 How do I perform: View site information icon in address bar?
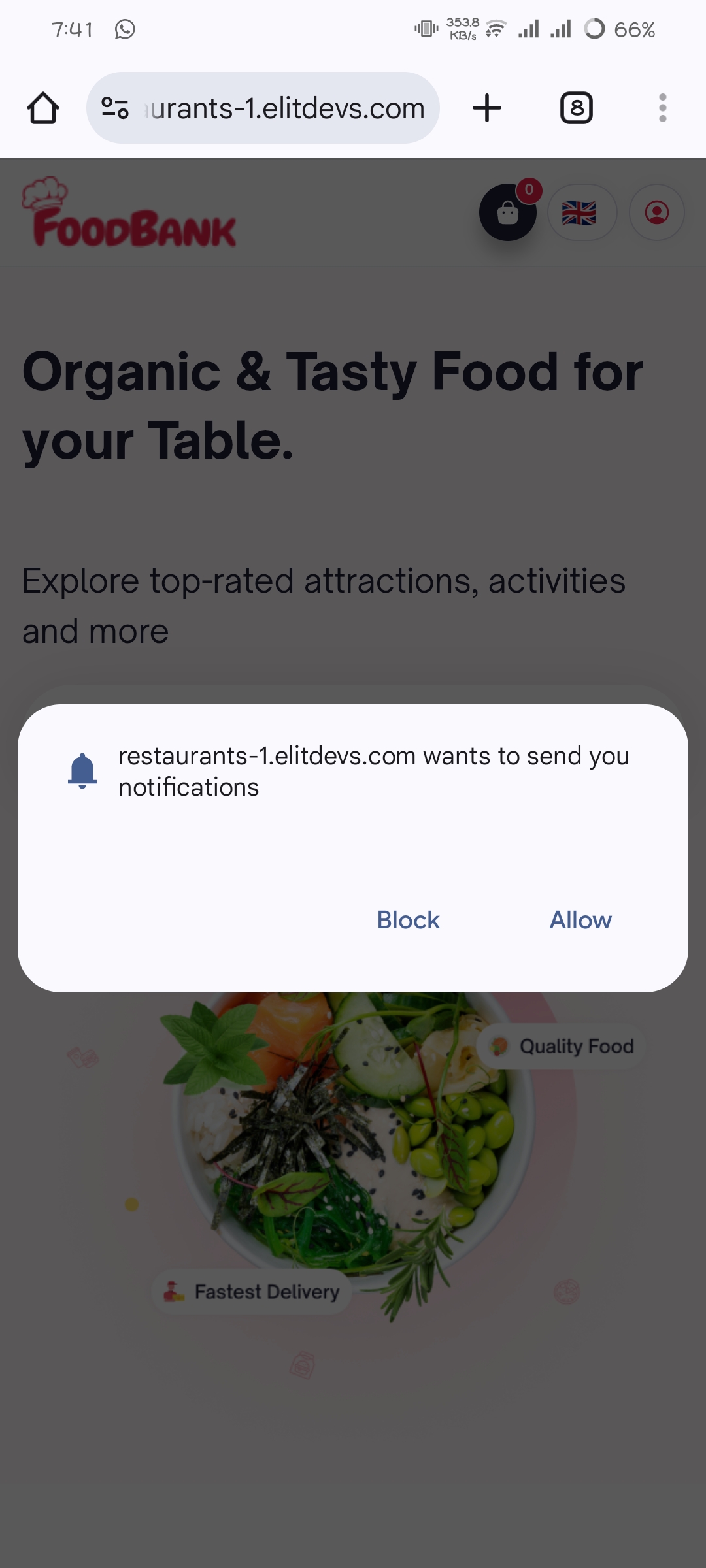click(115, 108)
